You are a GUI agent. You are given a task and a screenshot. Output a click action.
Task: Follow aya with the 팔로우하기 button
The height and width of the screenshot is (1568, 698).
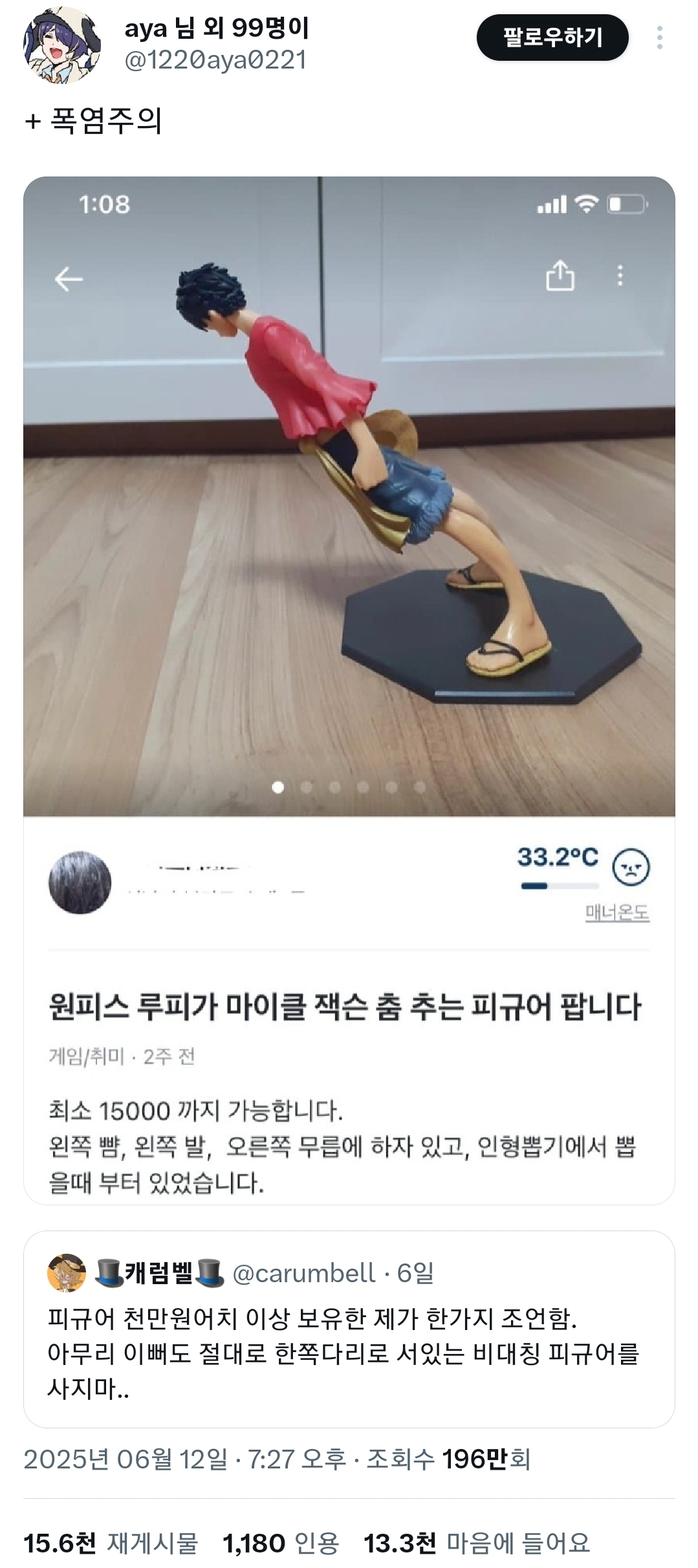click(552, 38)
